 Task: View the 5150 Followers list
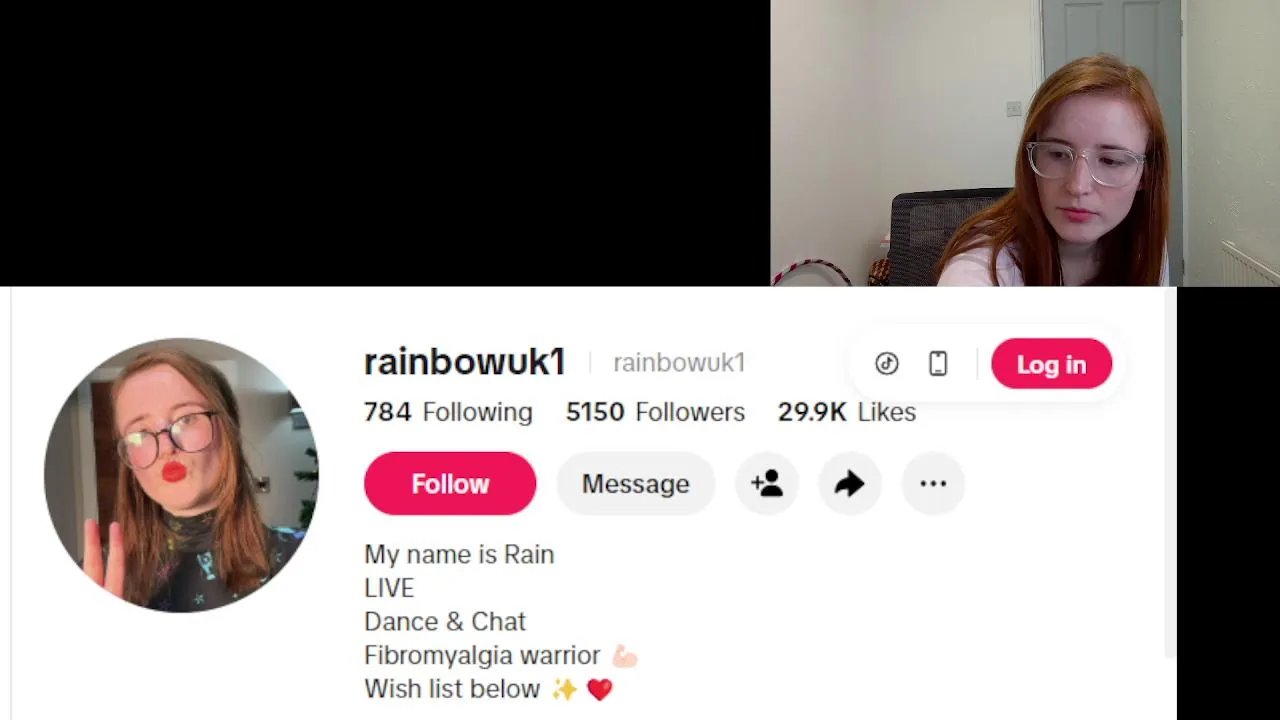pyautogui.click(x=655, y=412)
